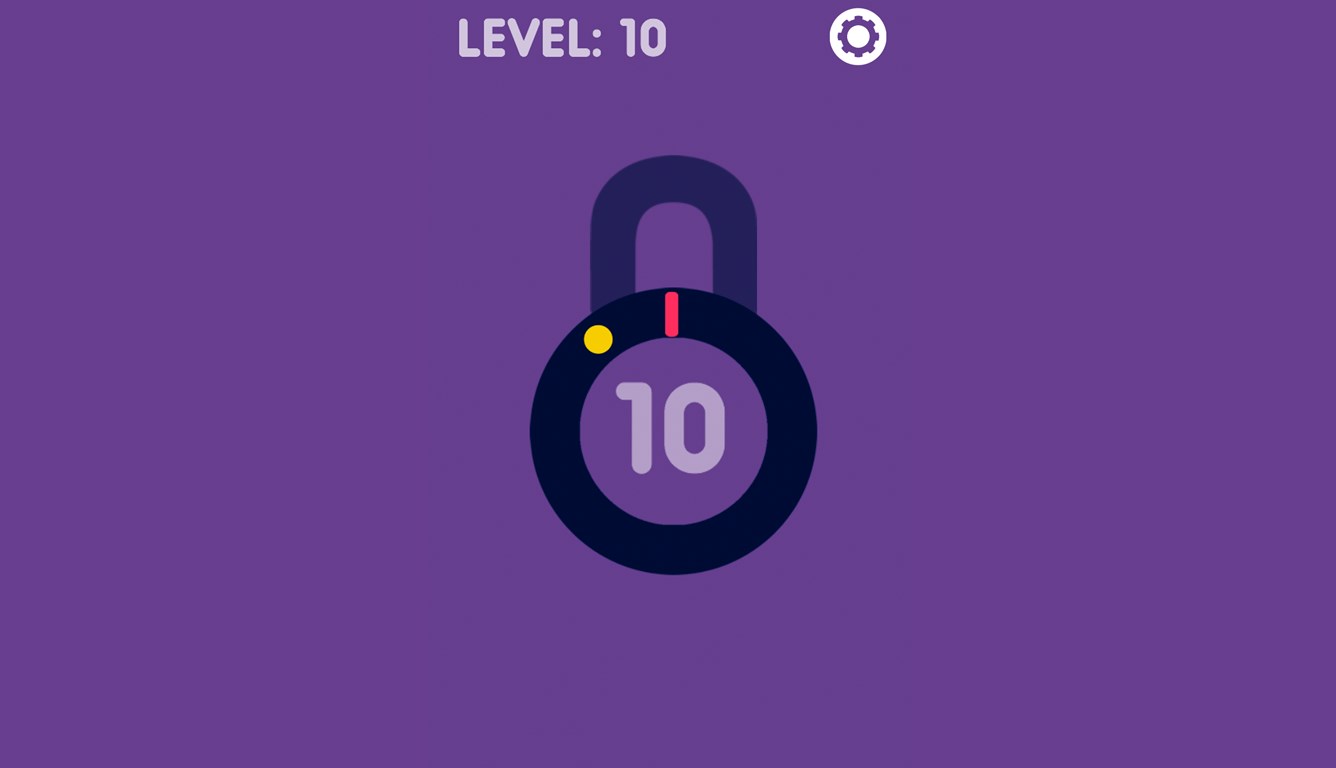Open the settings gear icon
The image size is (1336, 768).
tap(858, 37)
